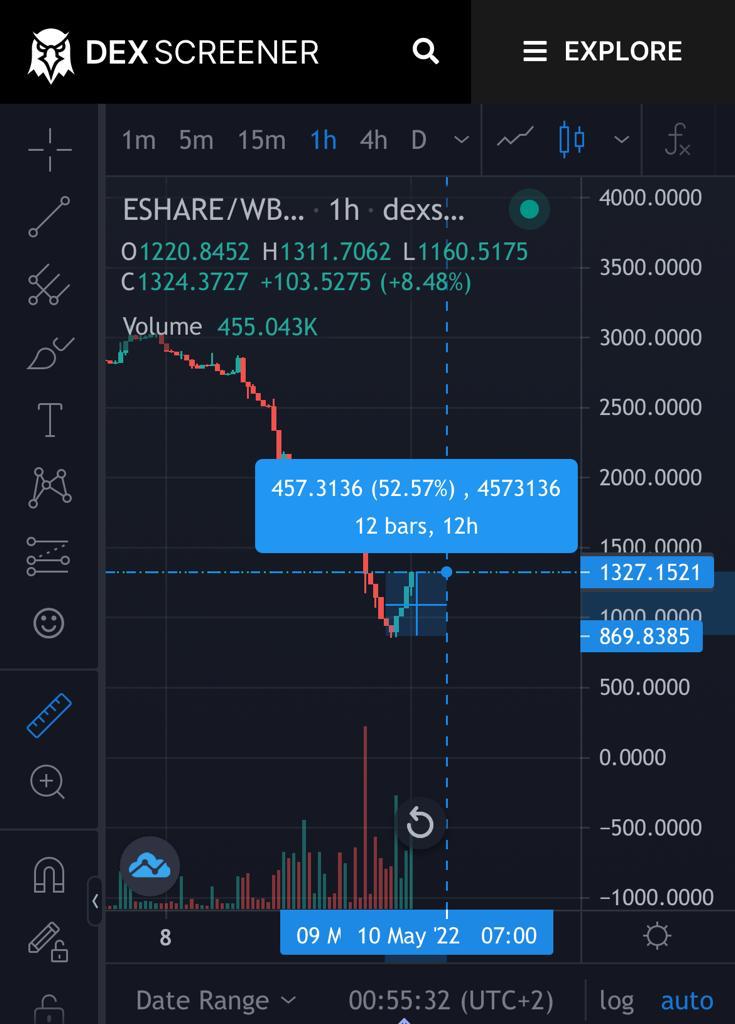Open the Gann and Fibonacci tools
The image size is (735, 1024).
[x=47, y=283]
